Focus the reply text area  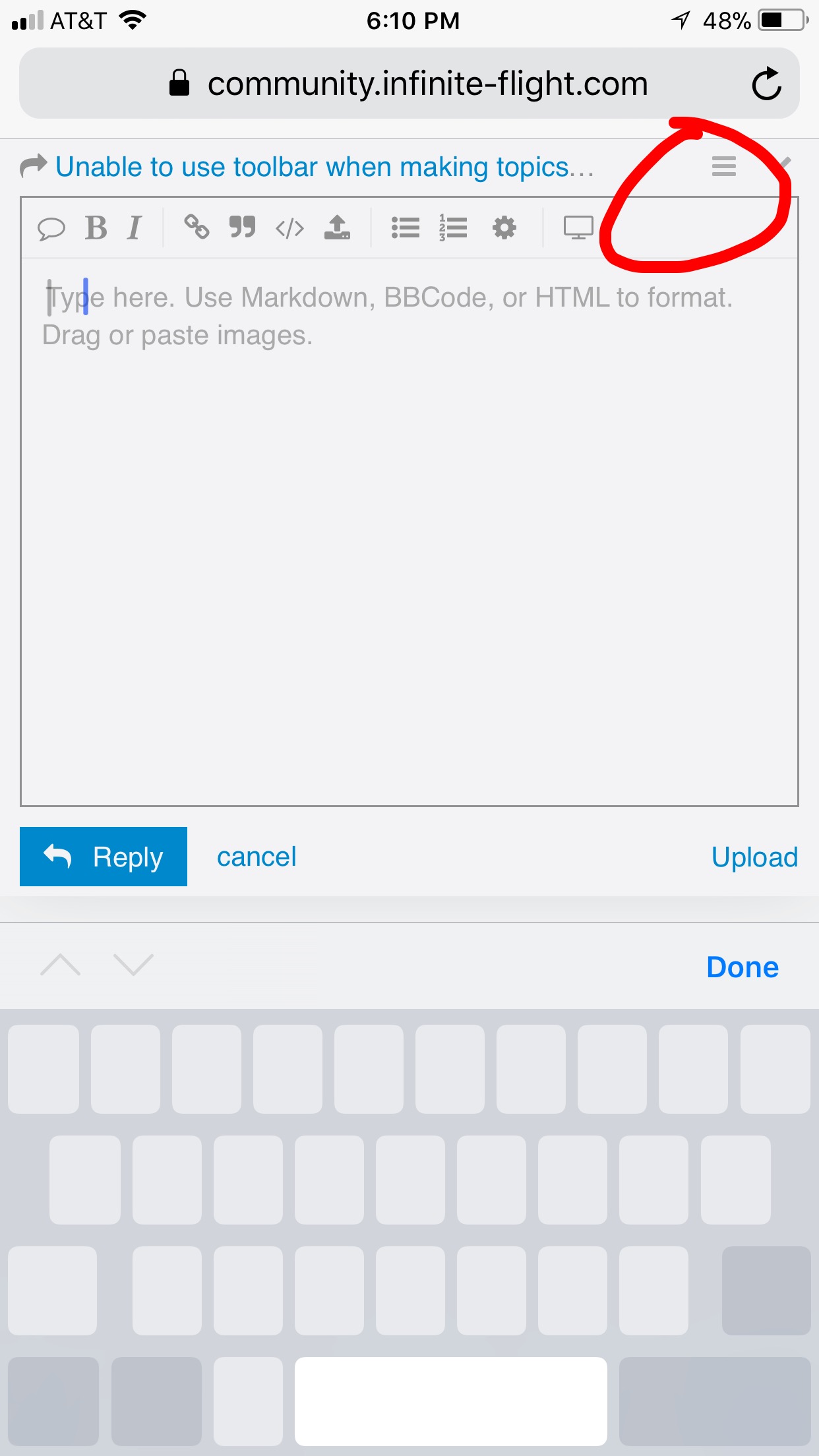pos(409,531)
